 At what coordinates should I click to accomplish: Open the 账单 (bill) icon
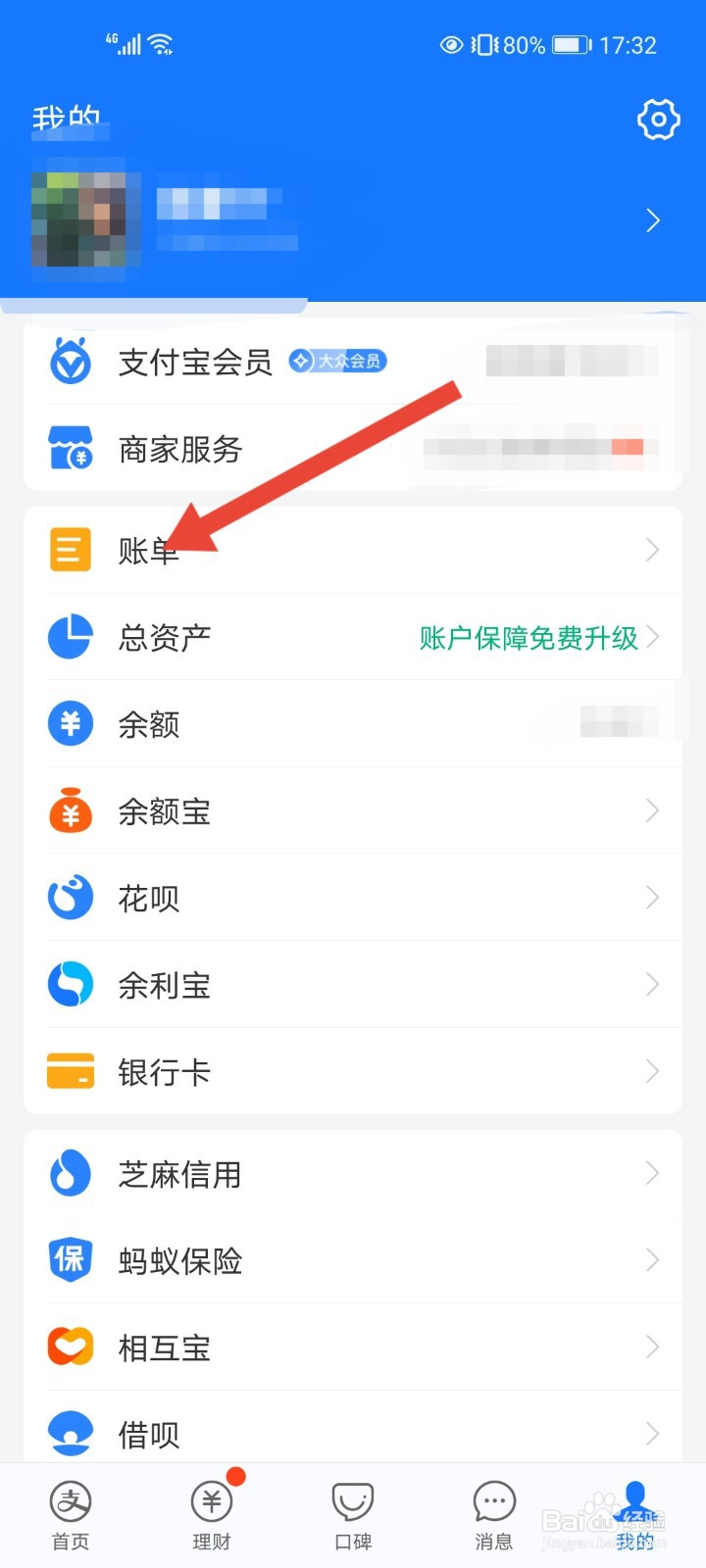[69, 549]
